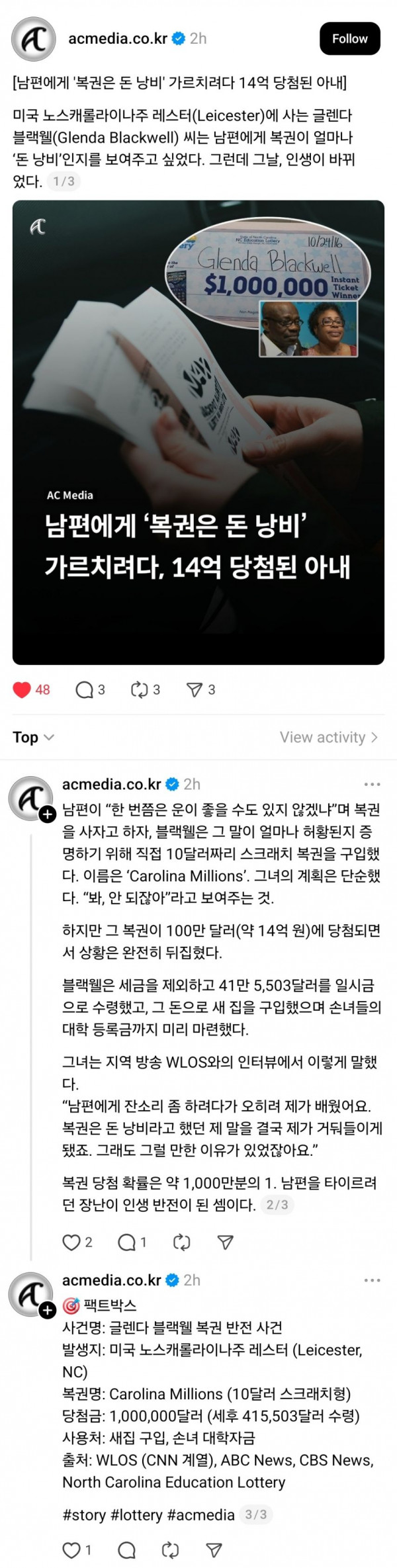Screen dimensions: 397x1568
Task: Repost the main post
Action: 139,690
